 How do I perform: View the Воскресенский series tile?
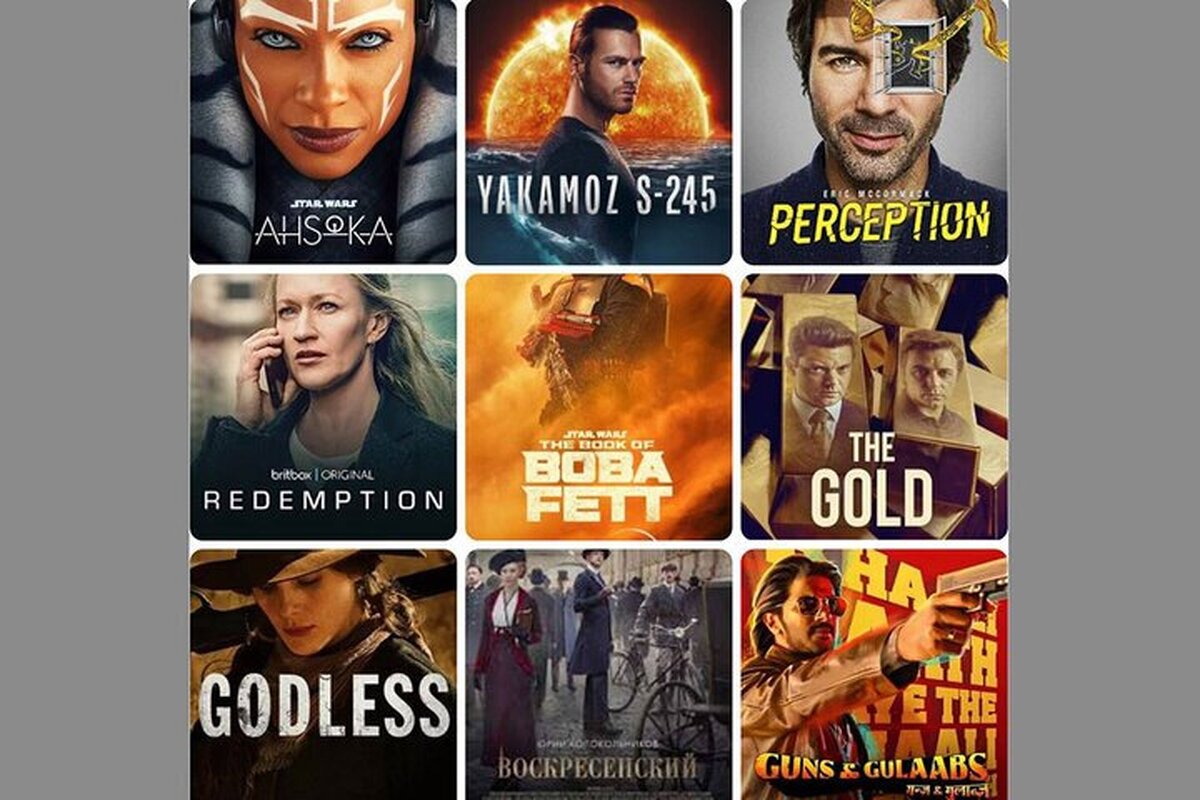coord(598,674)
